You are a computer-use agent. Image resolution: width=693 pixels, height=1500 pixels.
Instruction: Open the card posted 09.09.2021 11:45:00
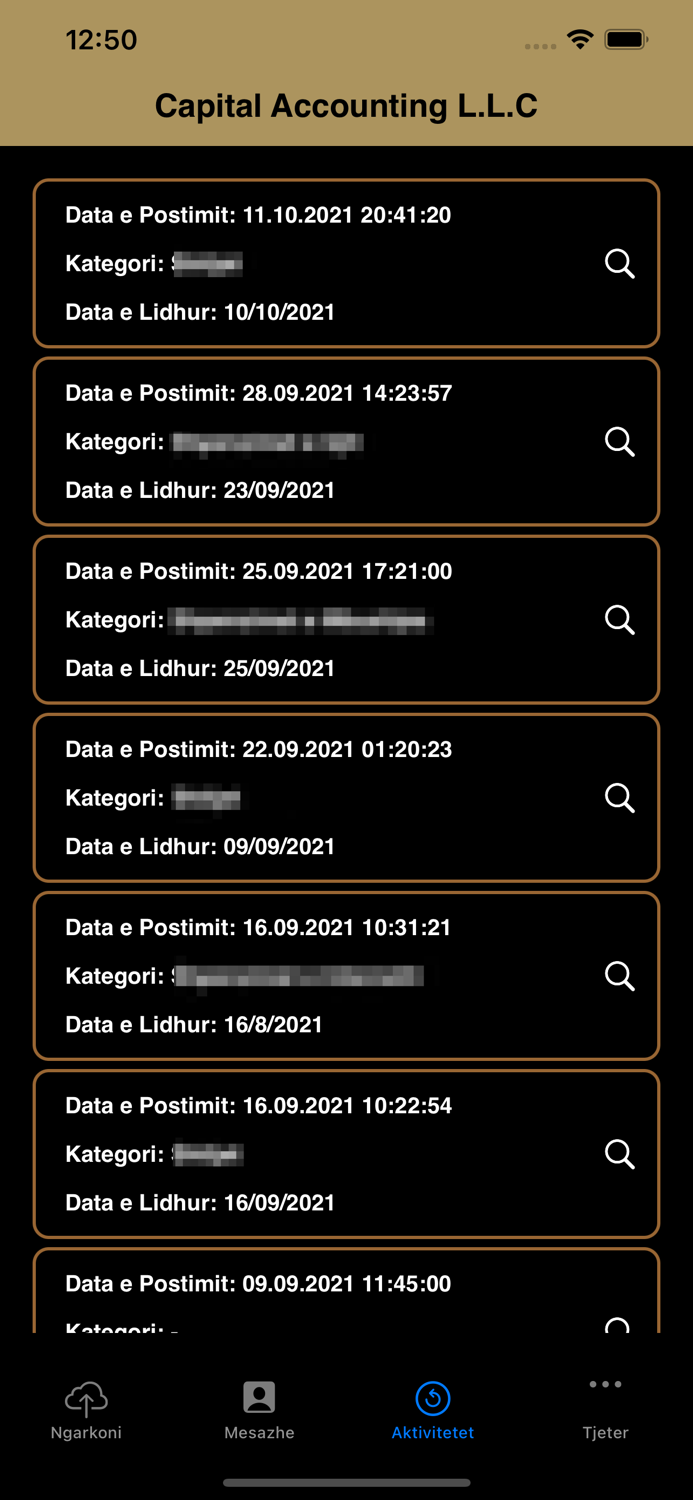pos(346,1292)
